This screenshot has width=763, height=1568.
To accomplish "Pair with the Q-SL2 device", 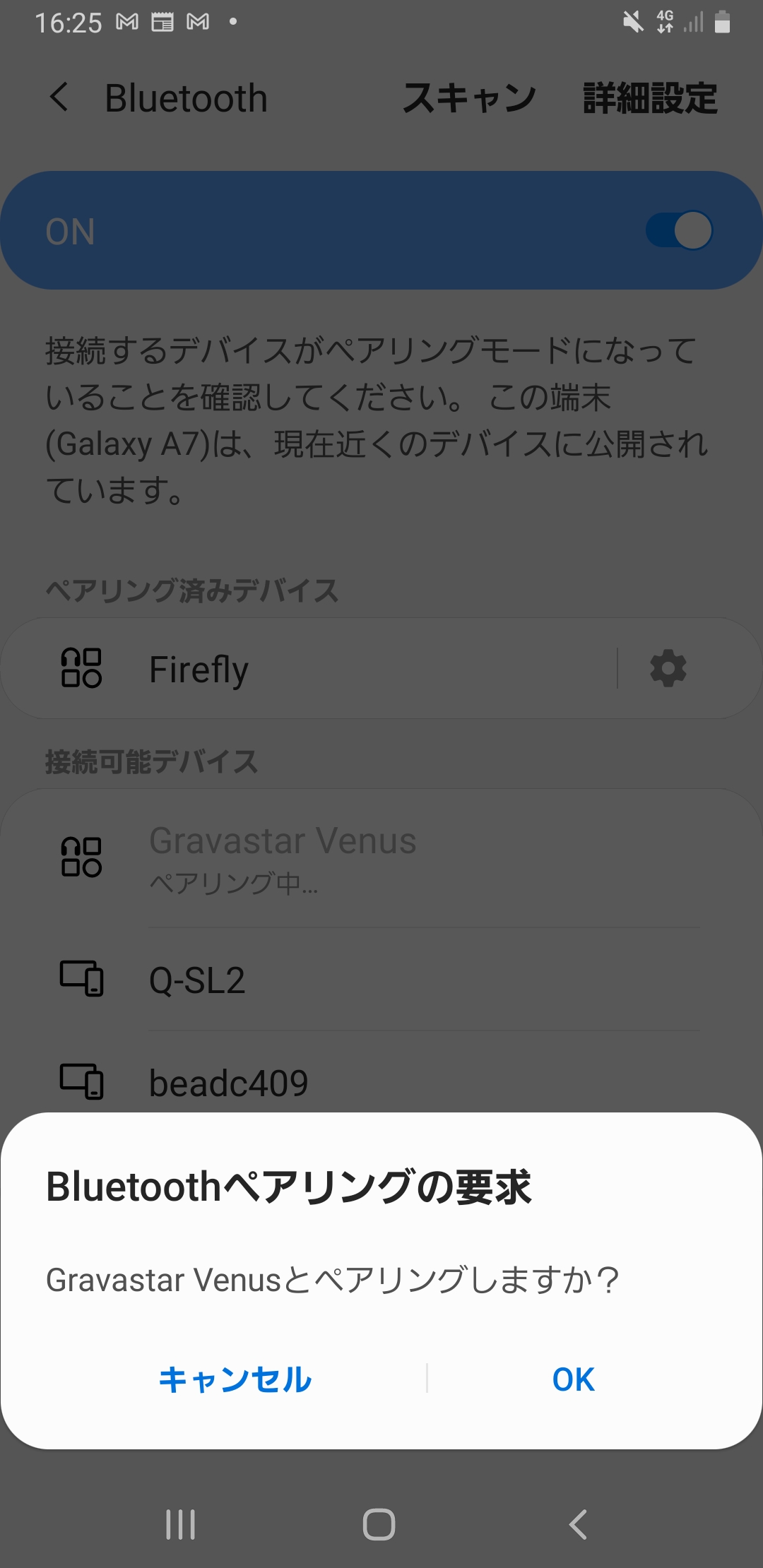I will pos(381,980).
